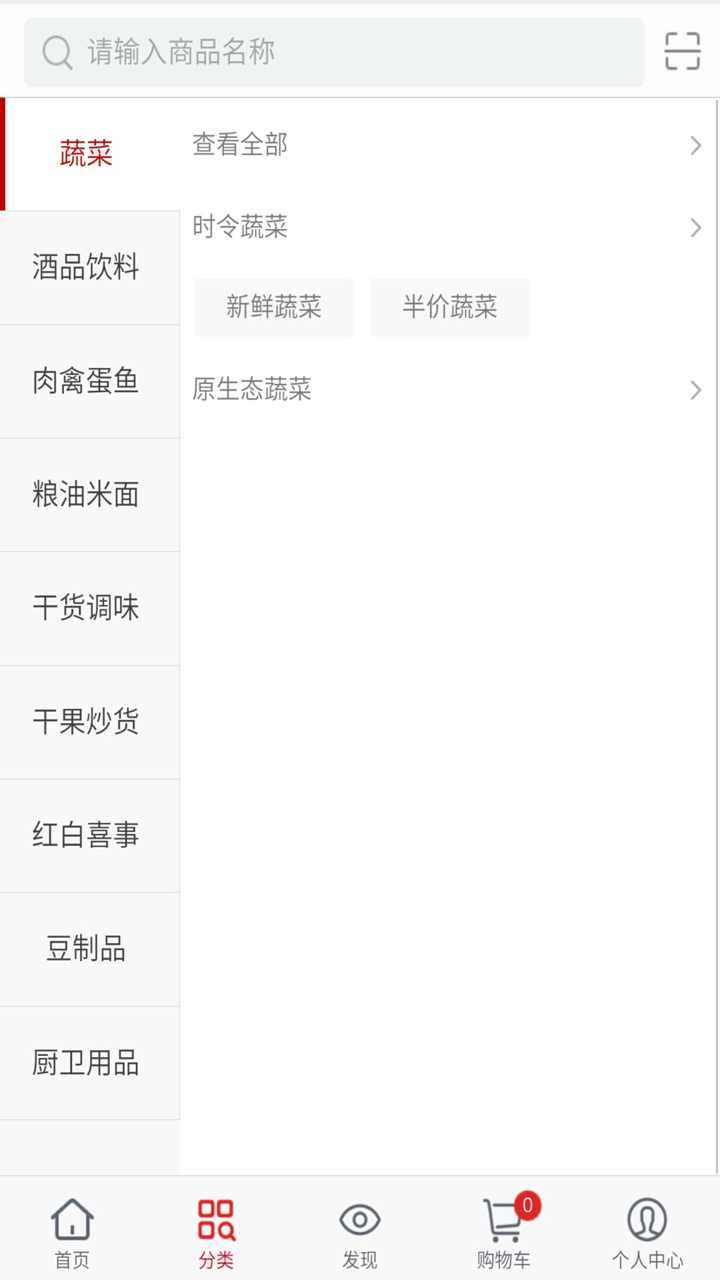Tap the 新鲜蔬菜 button
The width and height of the screenshot is (720, 1280).
tap(273, 307)
